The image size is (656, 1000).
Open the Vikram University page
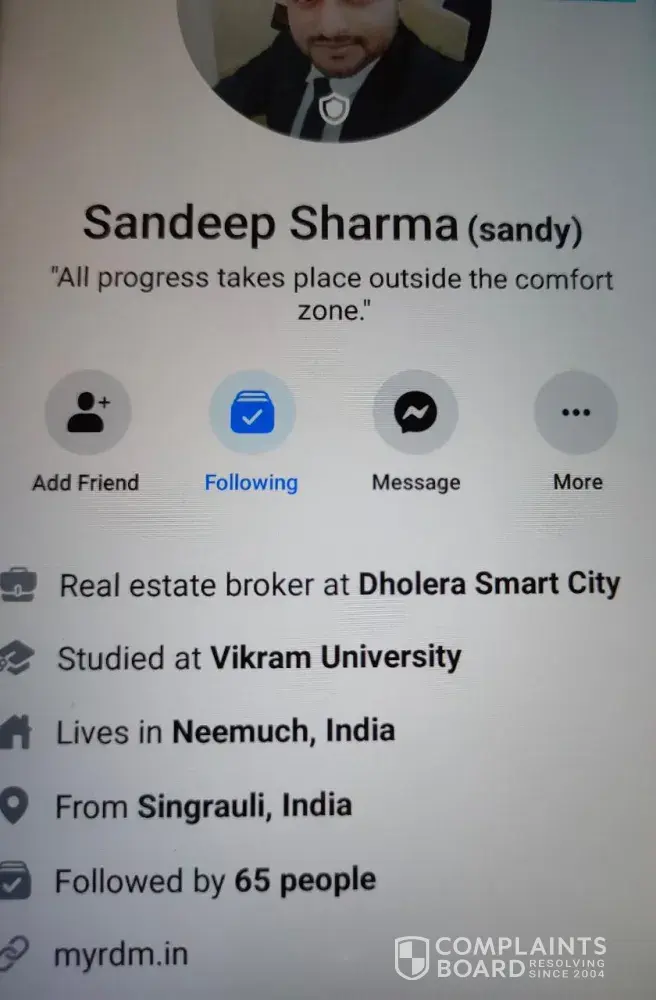pos(335,657)
